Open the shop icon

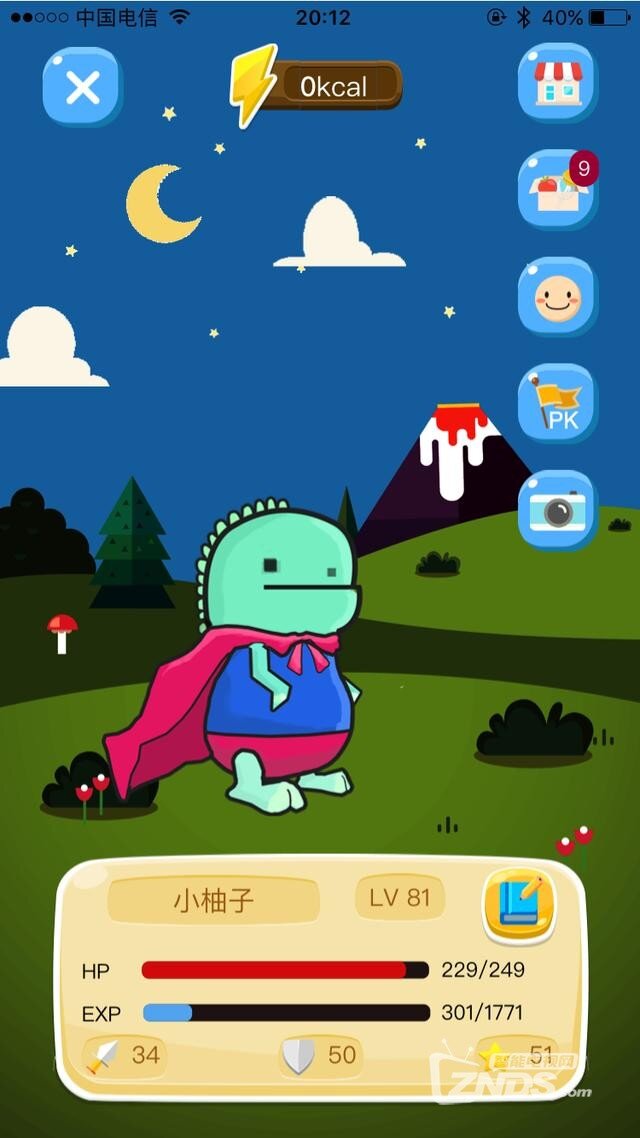tap(557, 83)
